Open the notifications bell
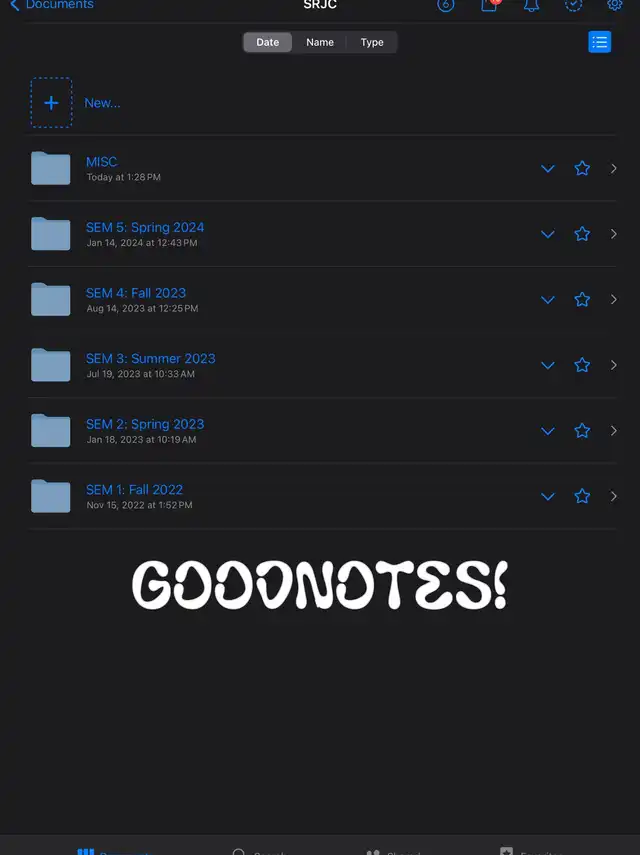640x855 pixels. point(532,5)
